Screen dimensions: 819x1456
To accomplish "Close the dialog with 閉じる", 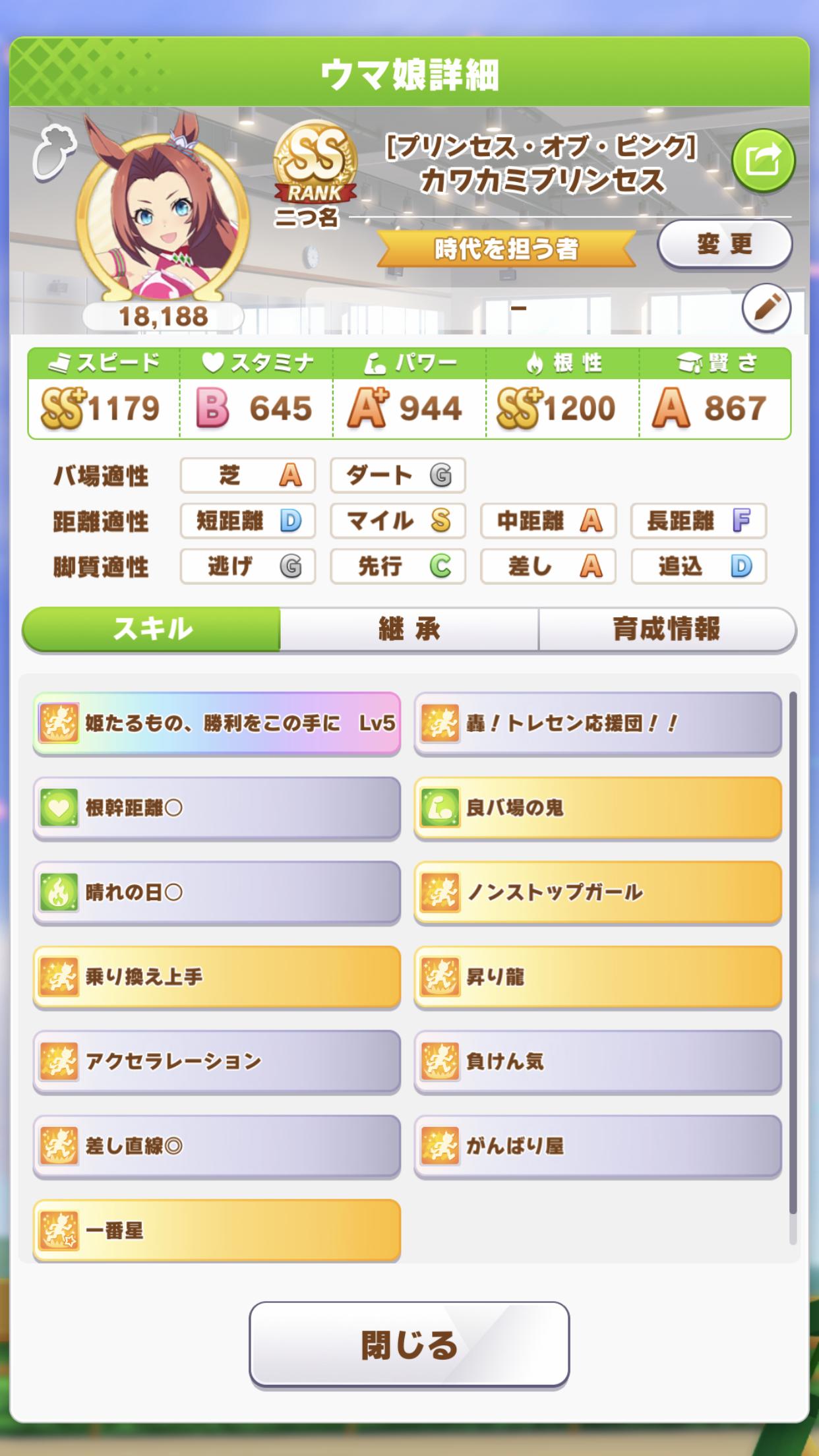I will [409, 1344].
